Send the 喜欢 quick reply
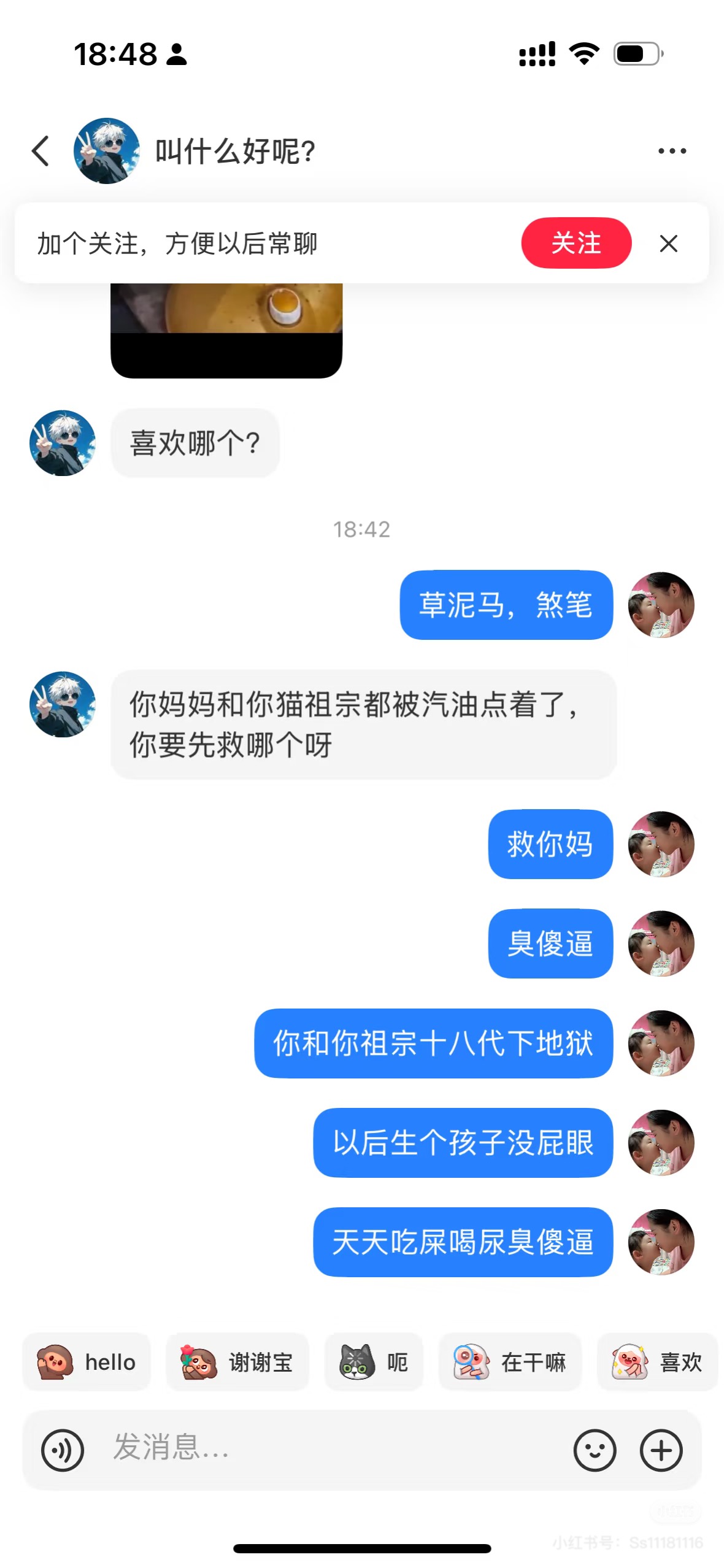724x1568 pixels. [657, 1362]
